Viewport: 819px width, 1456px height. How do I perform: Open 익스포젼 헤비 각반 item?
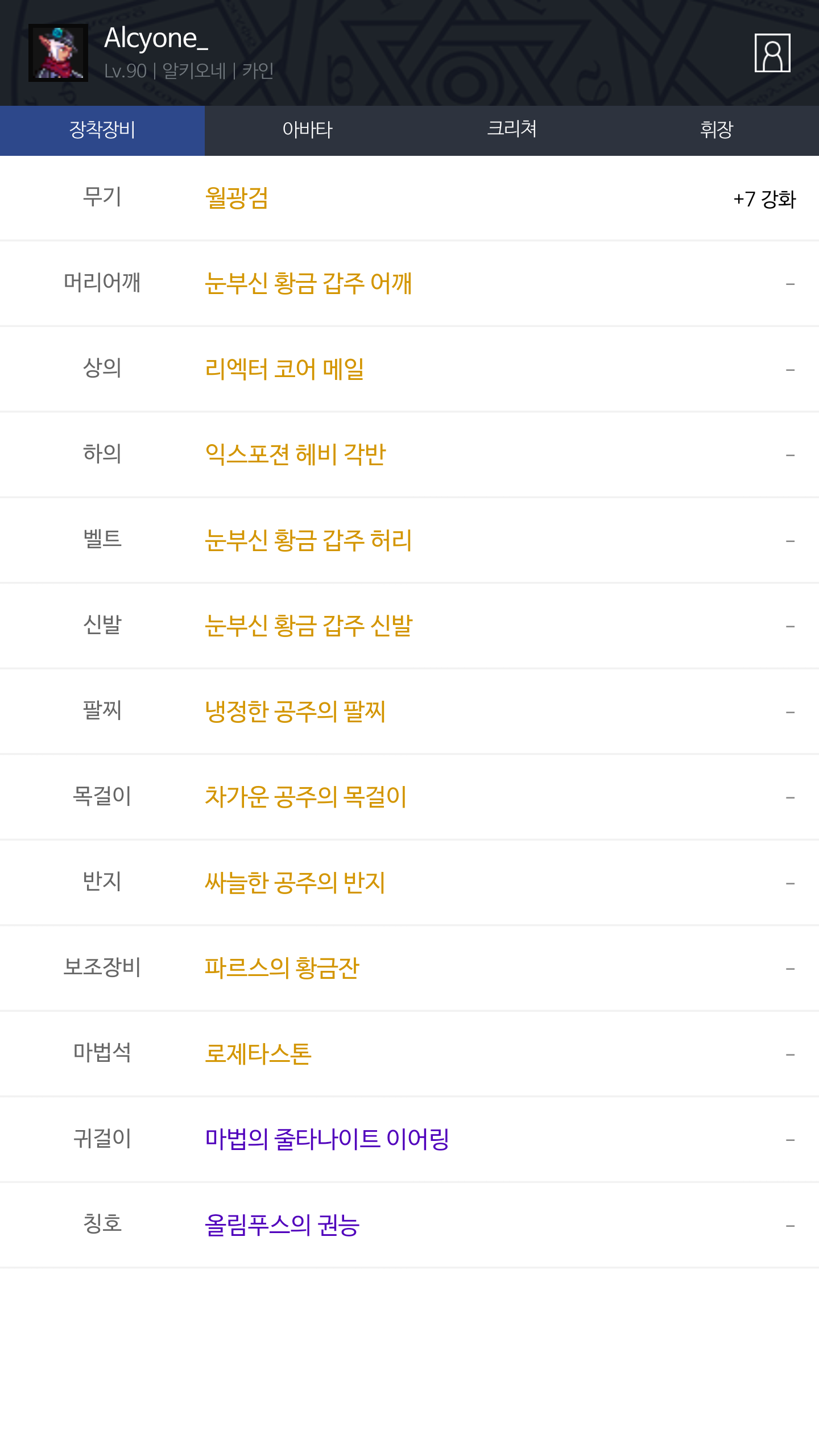click(295, 455)
